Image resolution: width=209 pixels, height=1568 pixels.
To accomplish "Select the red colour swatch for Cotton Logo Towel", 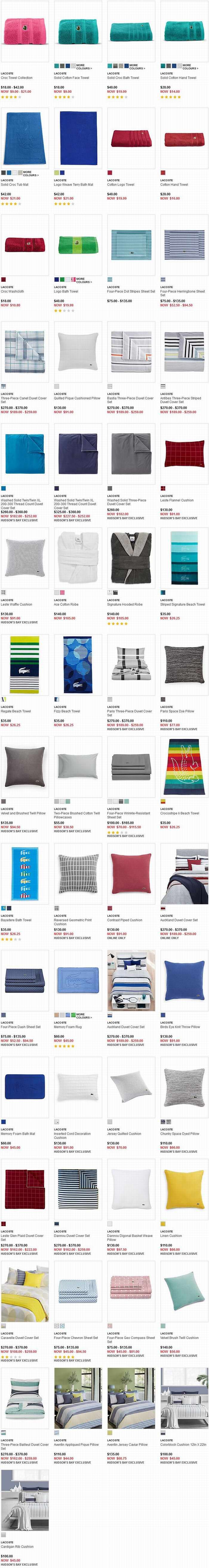I will coord(110,173).
